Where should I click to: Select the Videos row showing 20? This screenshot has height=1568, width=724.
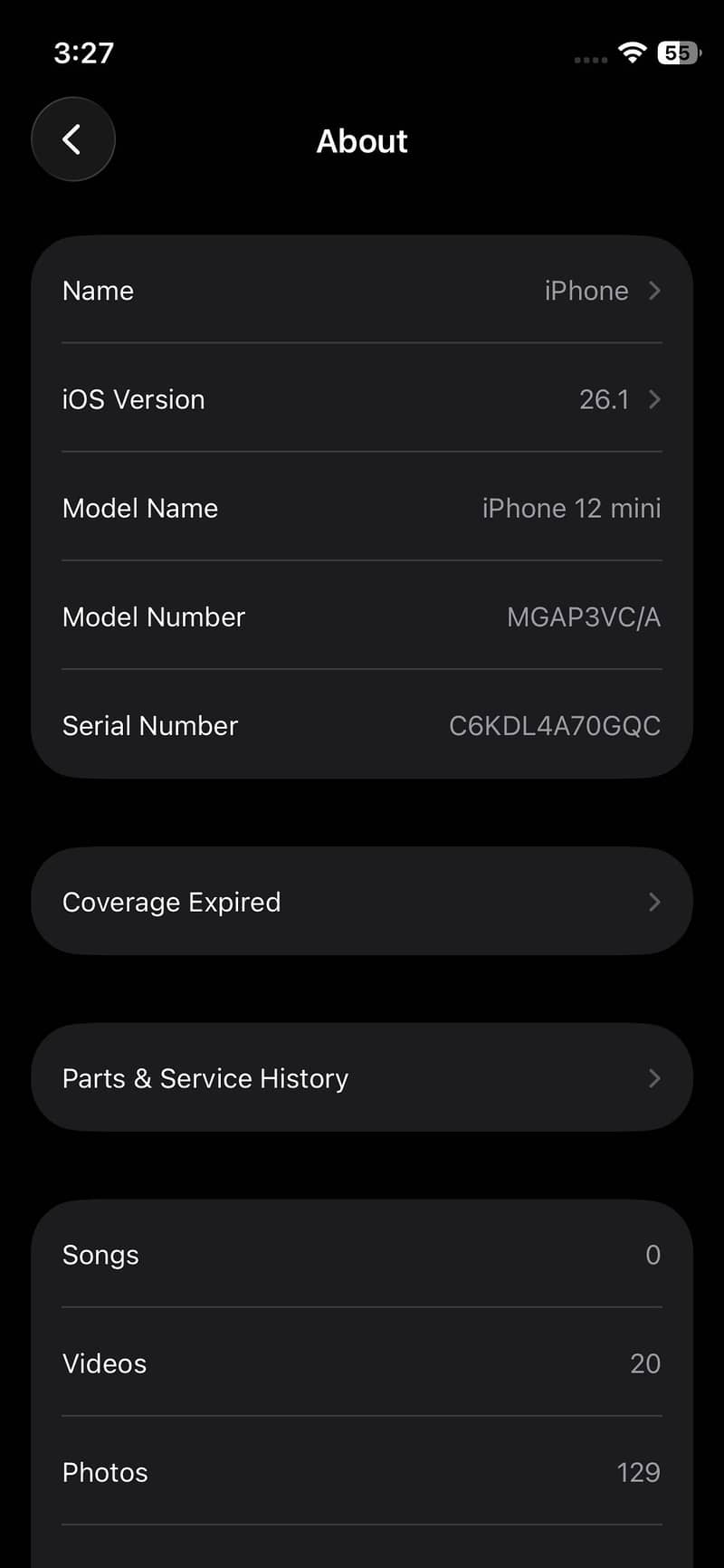(x=362, y=1363)
